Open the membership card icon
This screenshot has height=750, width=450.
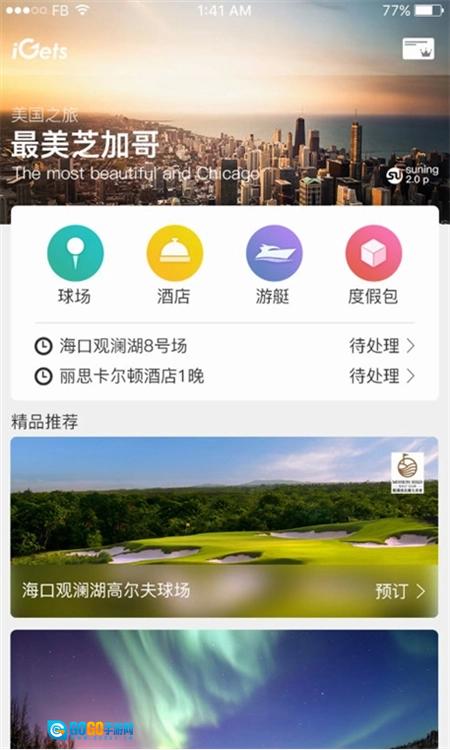coord(418,49)
